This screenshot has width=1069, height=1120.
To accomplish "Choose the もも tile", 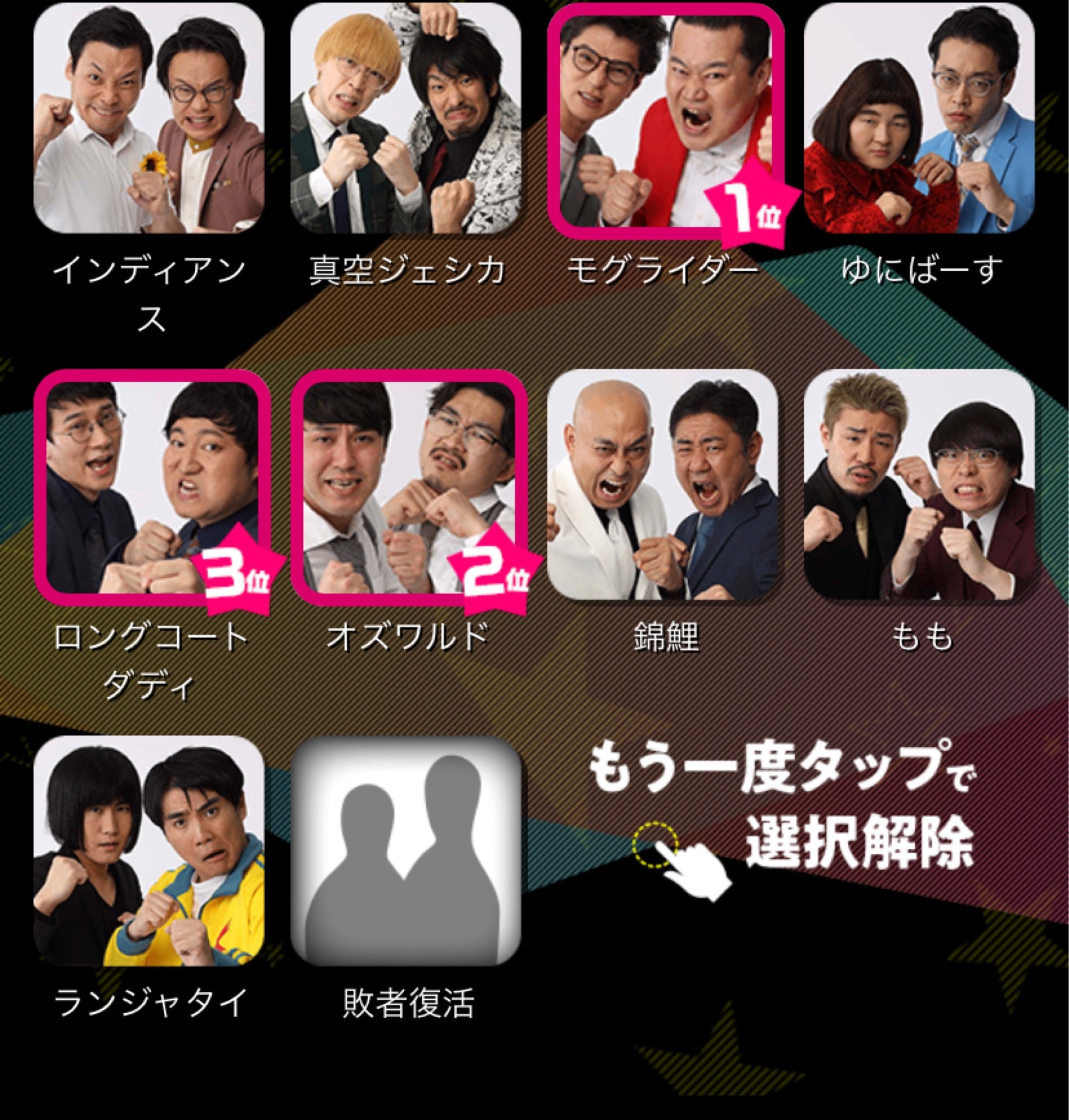I will (919, 484).
